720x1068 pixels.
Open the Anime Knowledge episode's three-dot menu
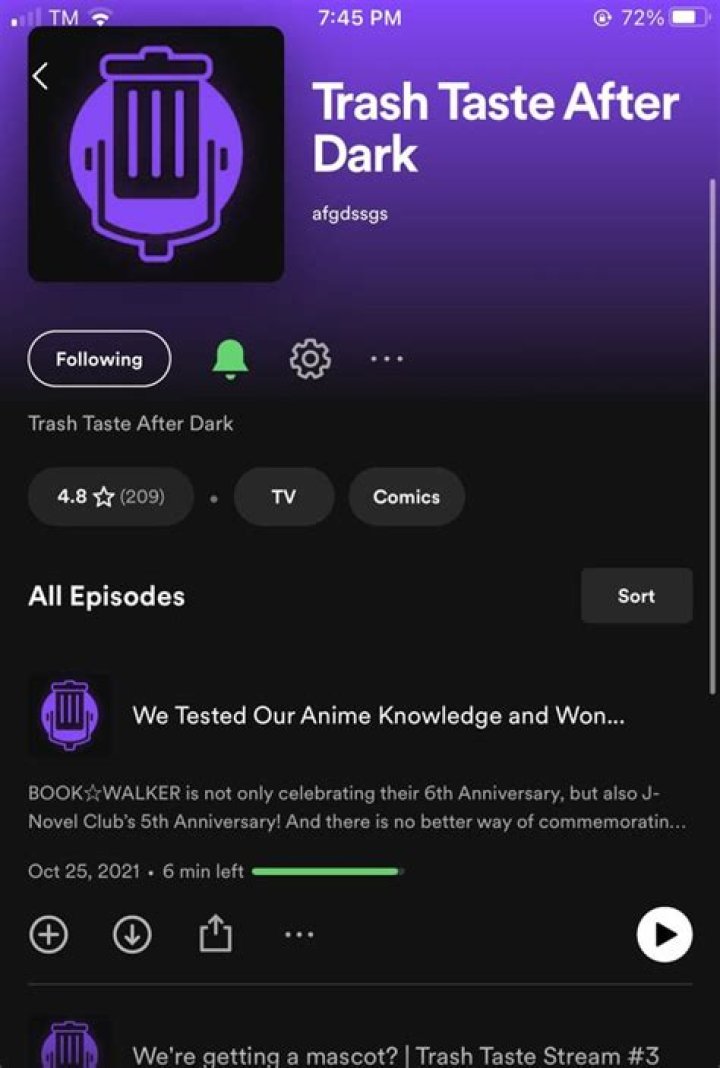point(299,934)
